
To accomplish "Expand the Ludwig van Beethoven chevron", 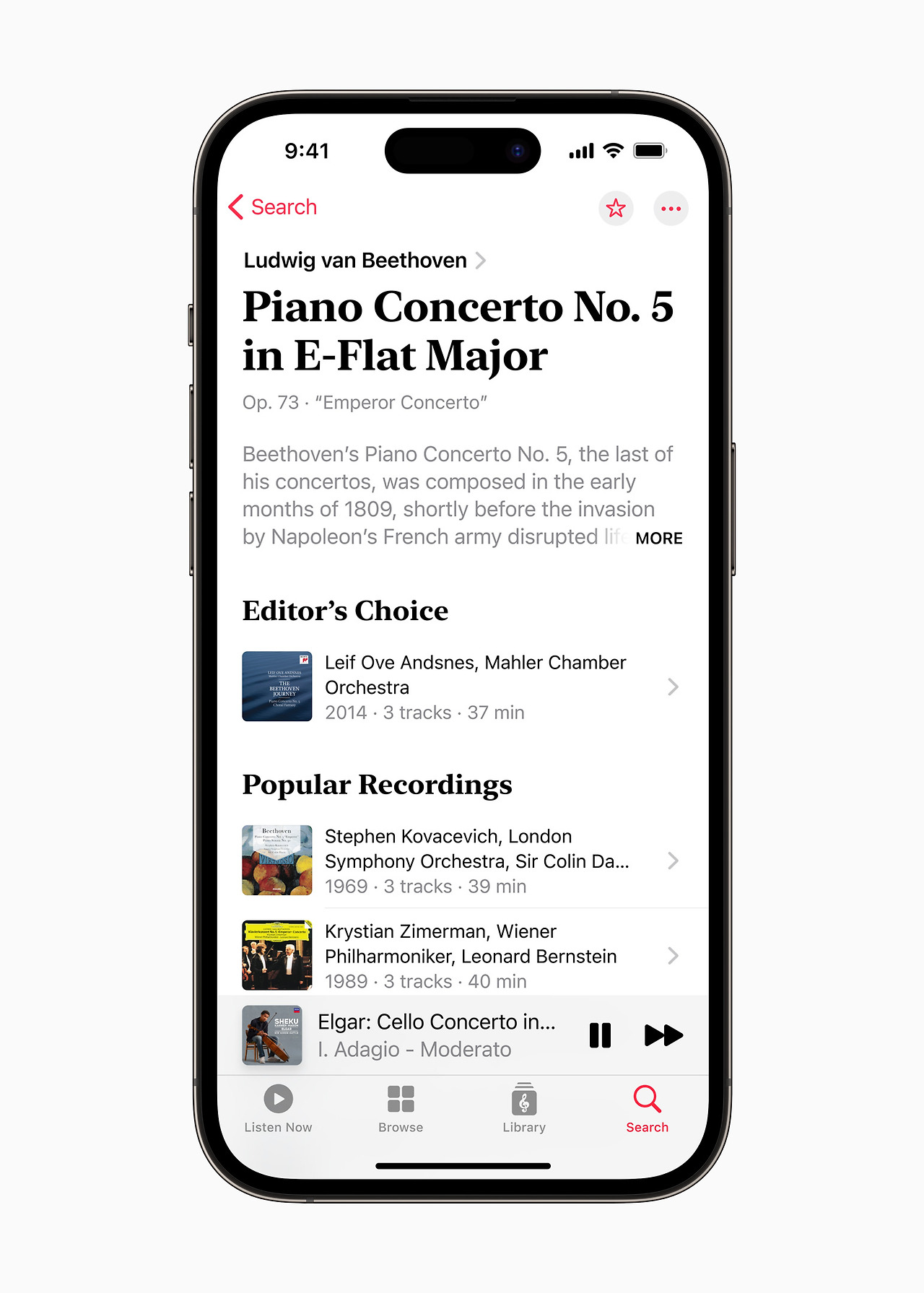I will pos(481,261).
